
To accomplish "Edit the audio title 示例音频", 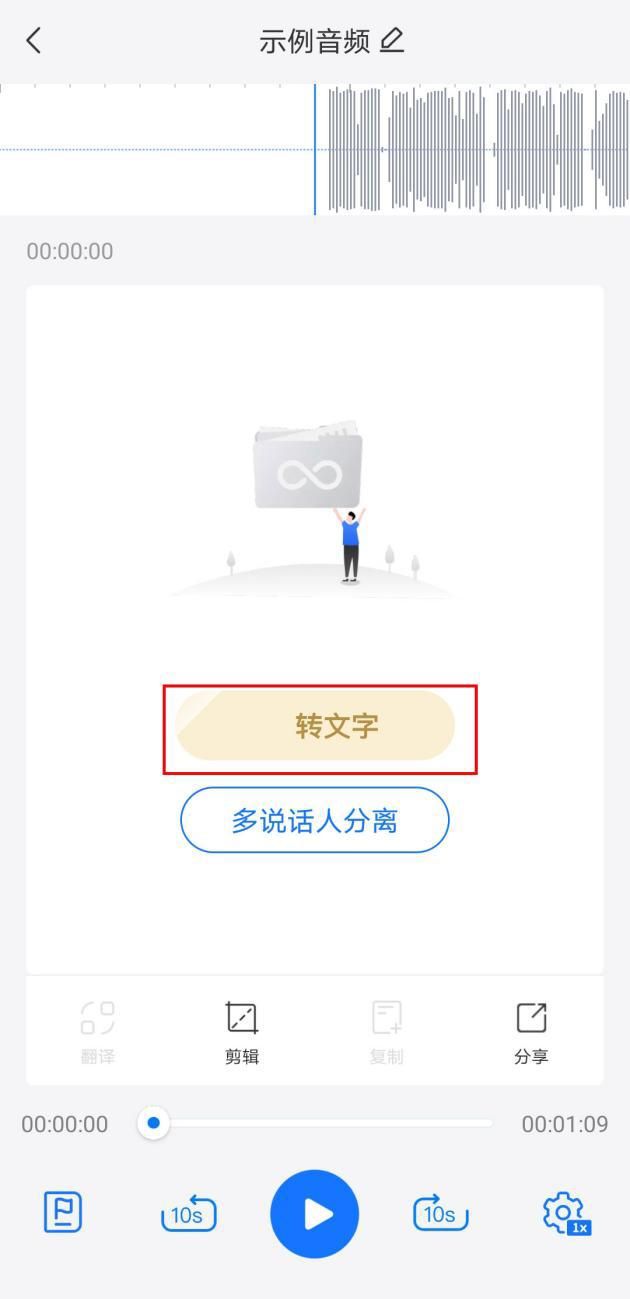I will point(393,41).
